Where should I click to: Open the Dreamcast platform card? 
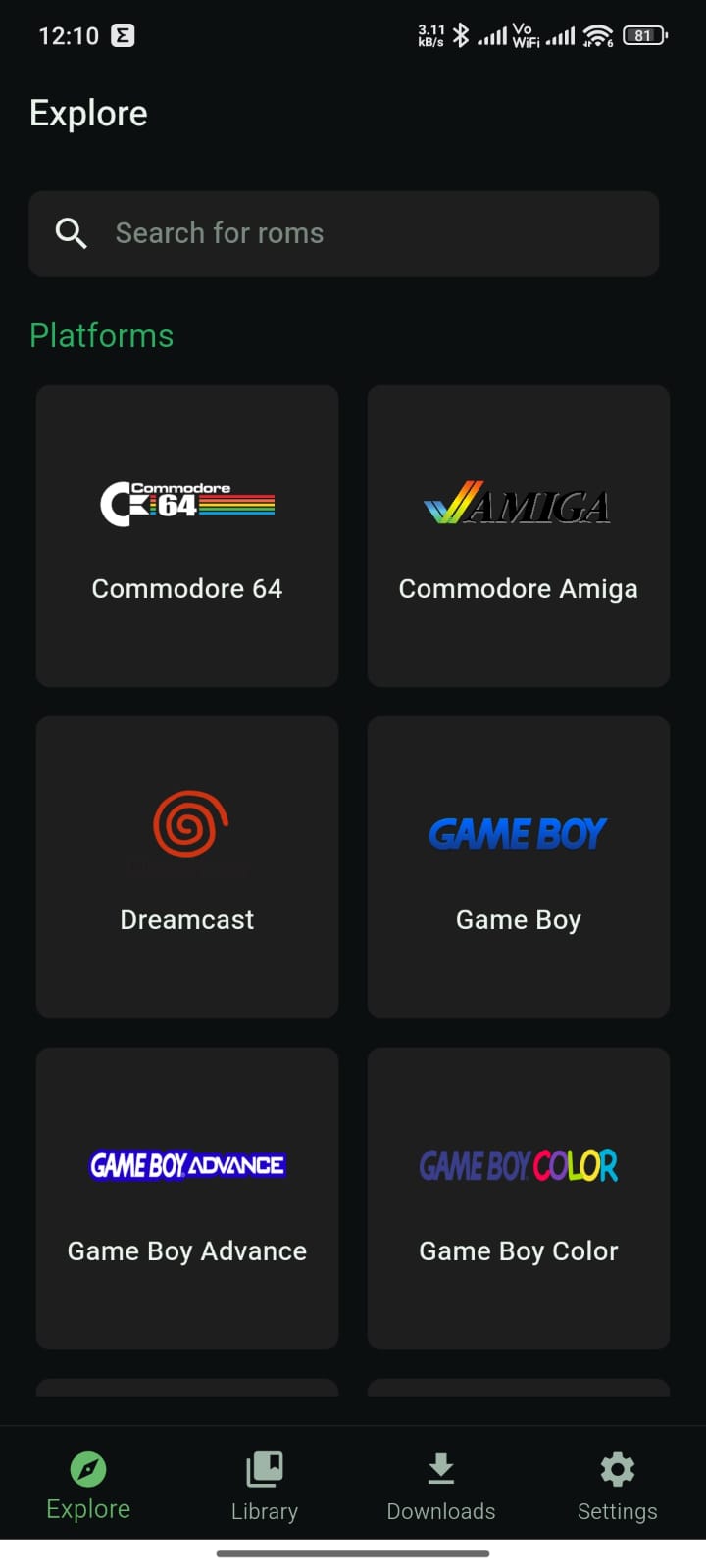[x=186, y=866]
